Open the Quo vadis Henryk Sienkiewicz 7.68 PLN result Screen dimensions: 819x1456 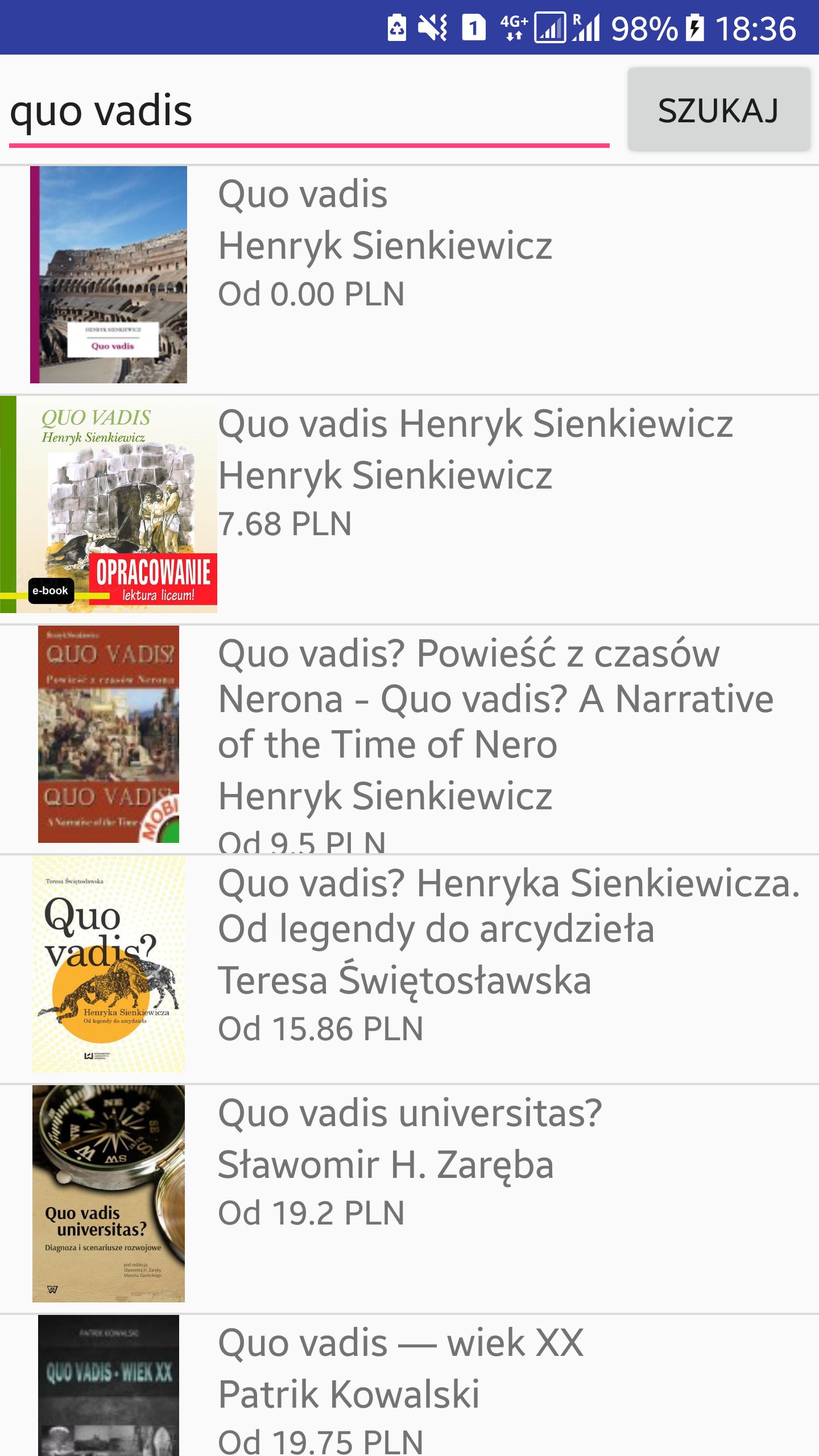(x=409, y=504)
